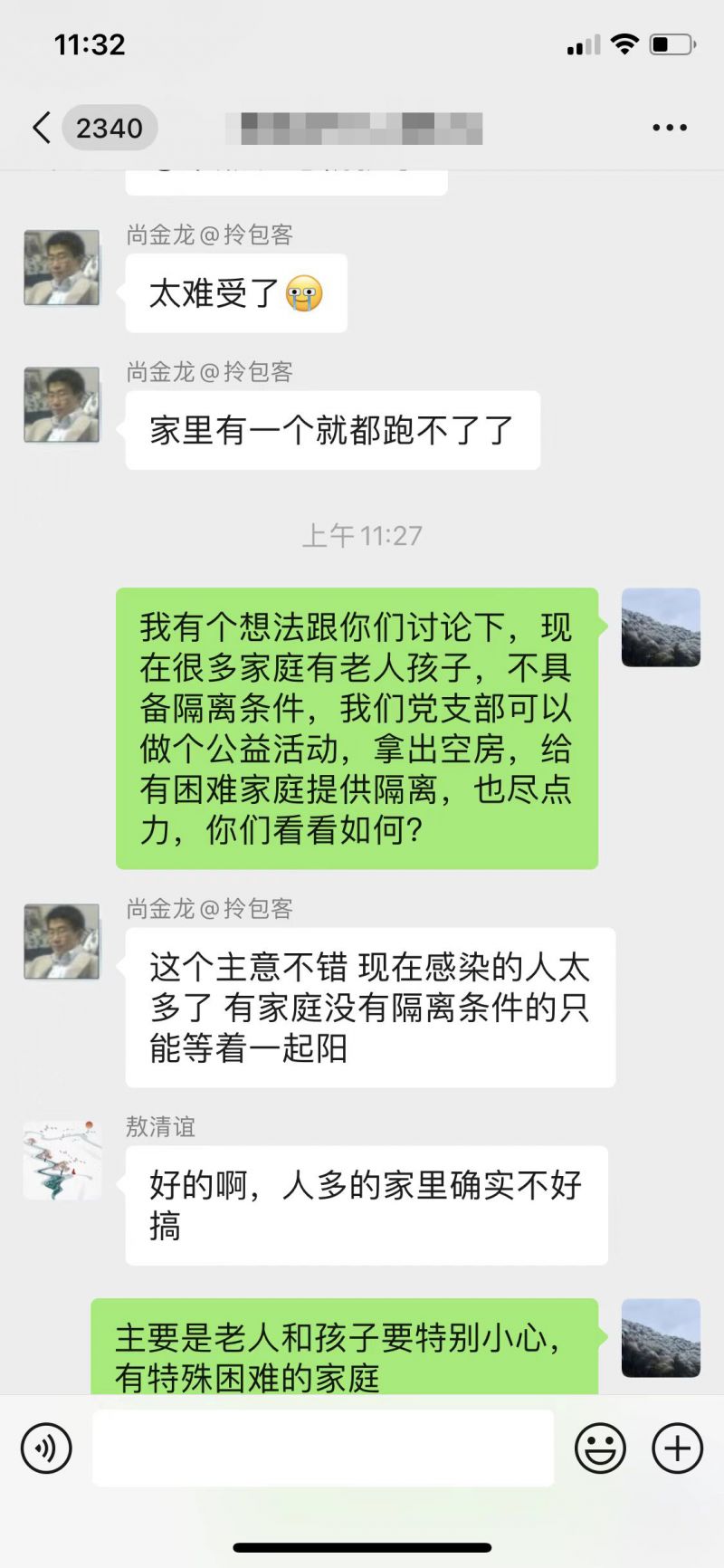The image size is (724, 1568).
Task: Open 尚金龙's avatar beside 太难受了 message
Action: pos(62,268)
